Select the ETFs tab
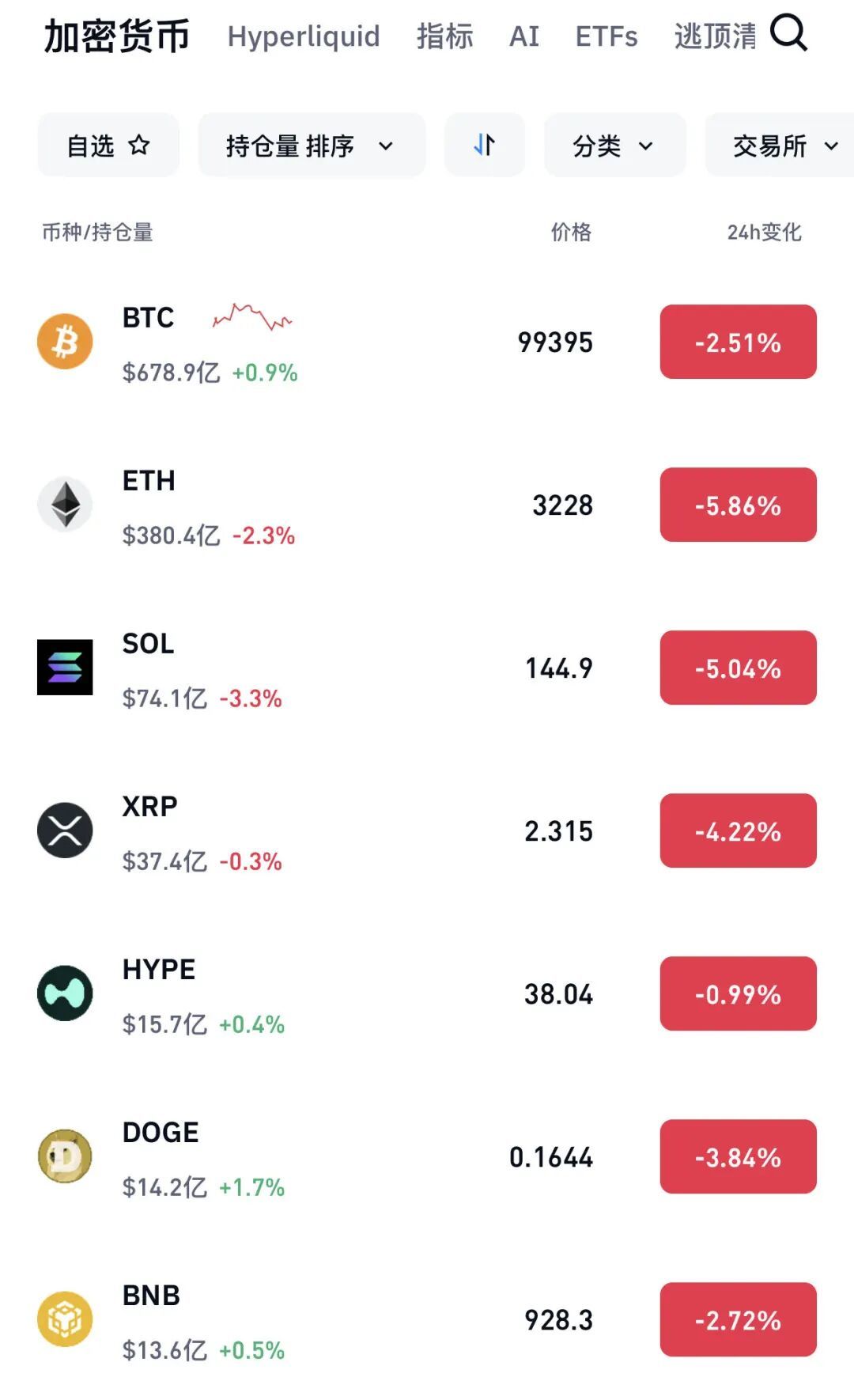 [606, 36]
